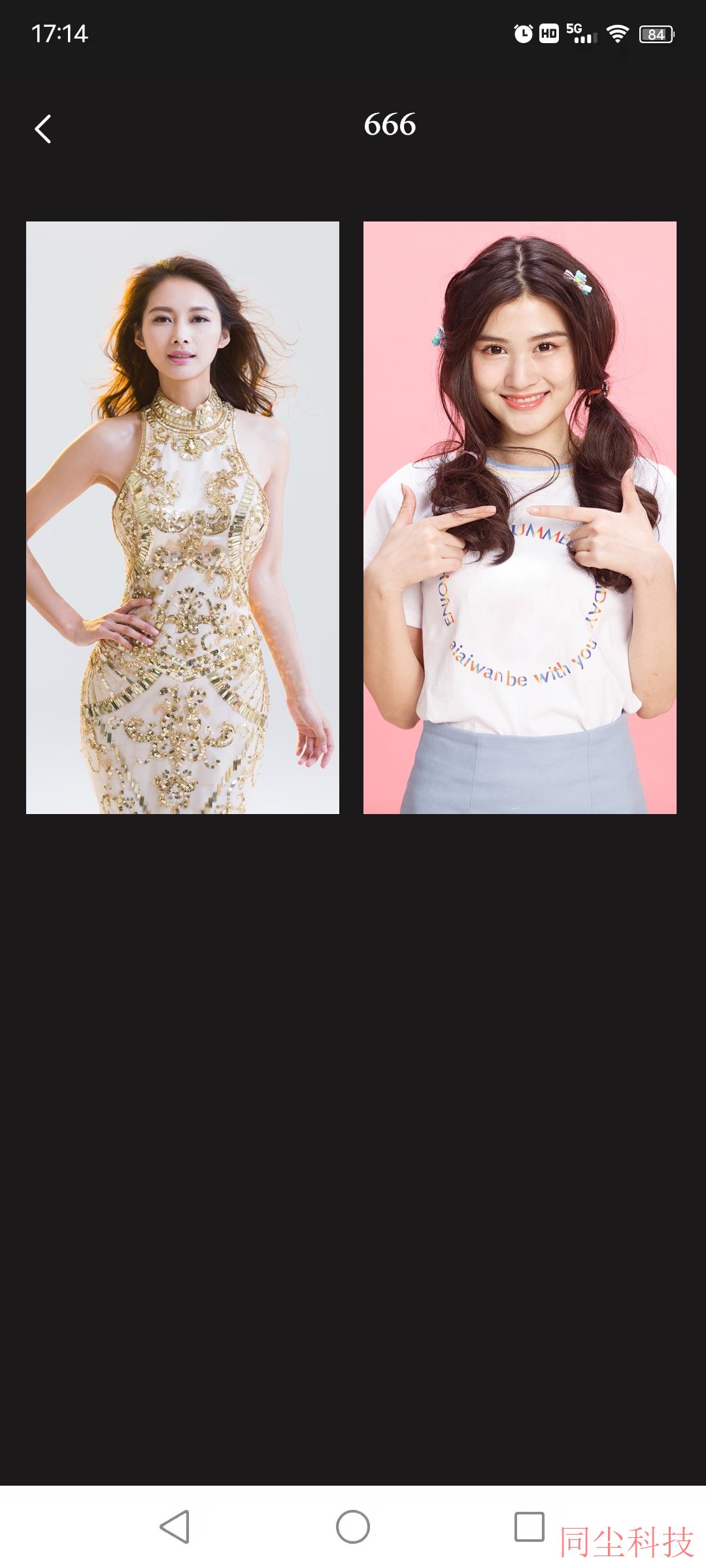
Task: Open the recent apps view
Action: (529, 1527)
